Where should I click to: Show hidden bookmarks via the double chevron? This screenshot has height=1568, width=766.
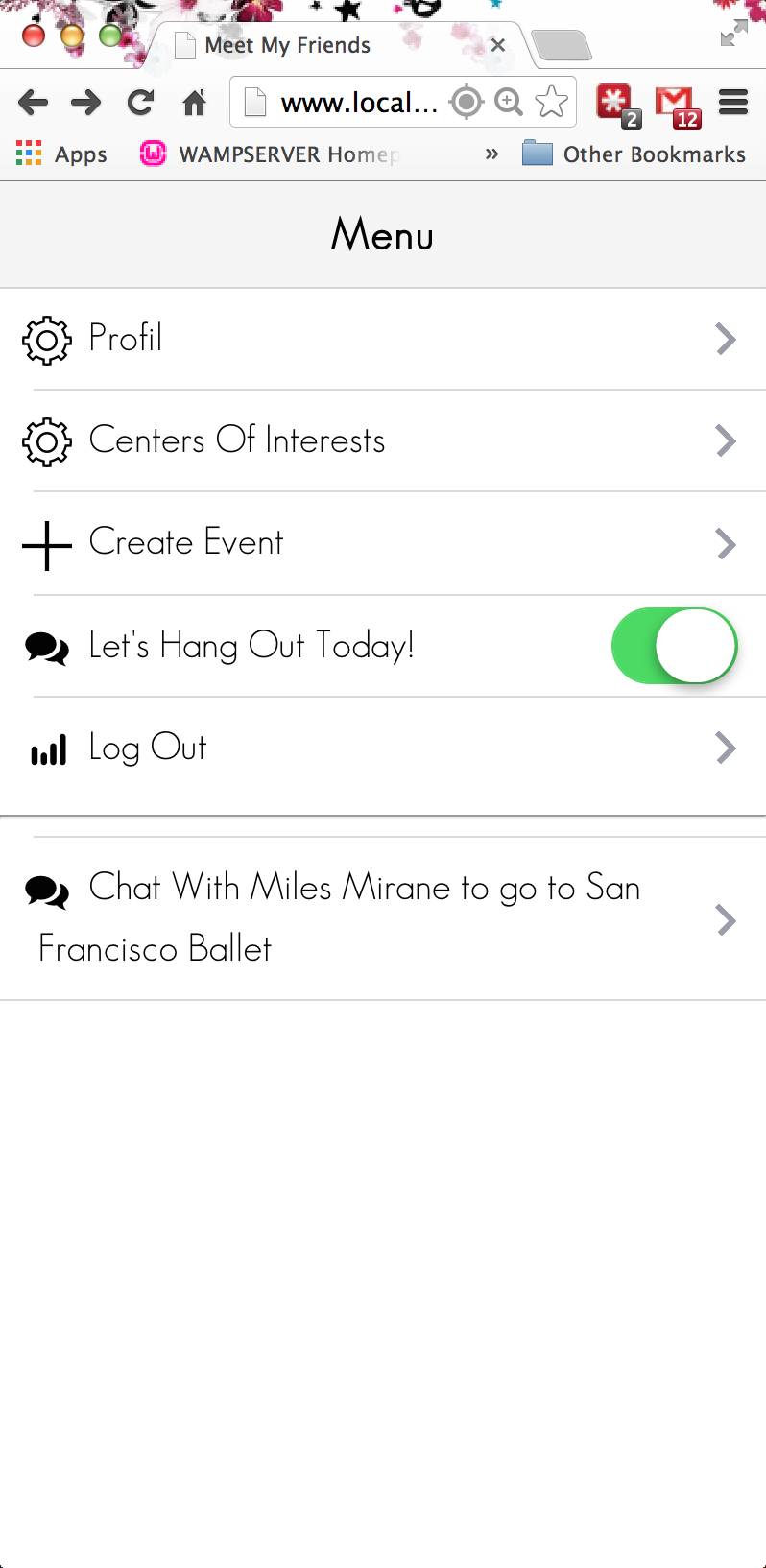(x=491, y=154)
